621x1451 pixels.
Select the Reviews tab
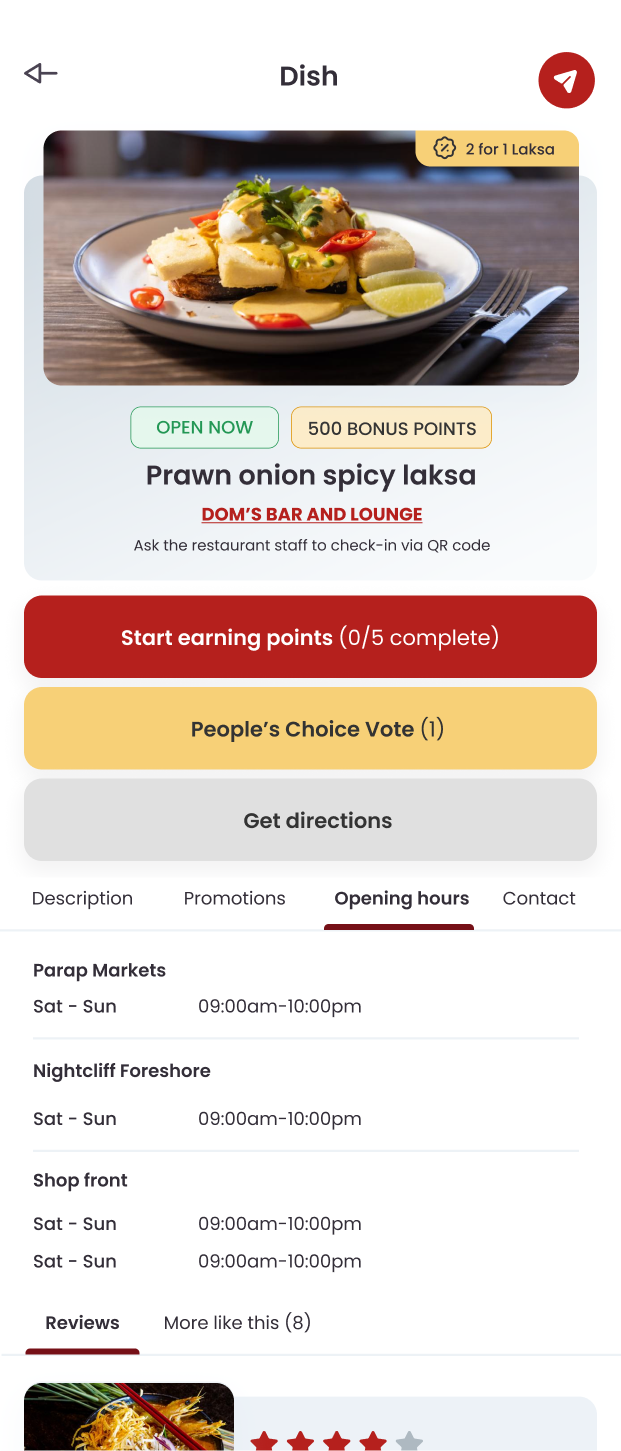coord(82,1322)
